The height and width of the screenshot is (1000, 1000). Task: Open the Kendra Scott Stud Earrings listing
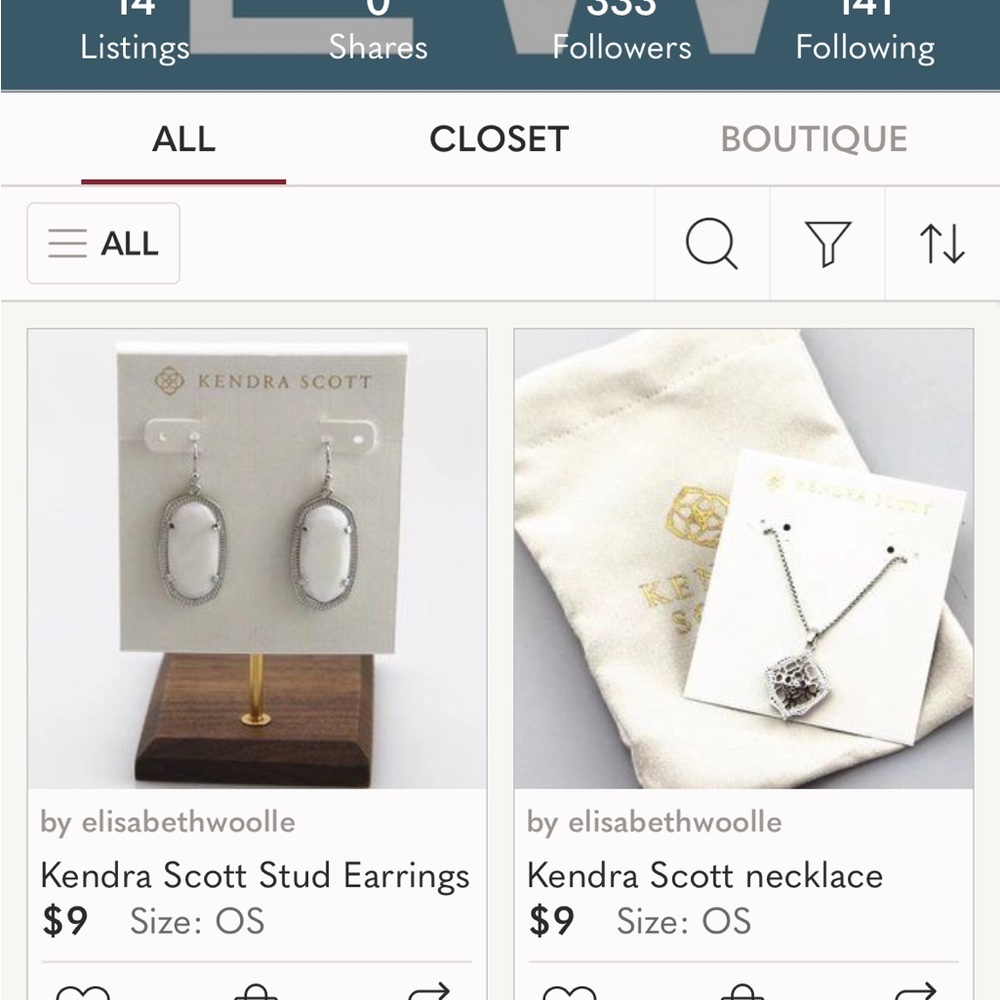(x=257, y=559)
